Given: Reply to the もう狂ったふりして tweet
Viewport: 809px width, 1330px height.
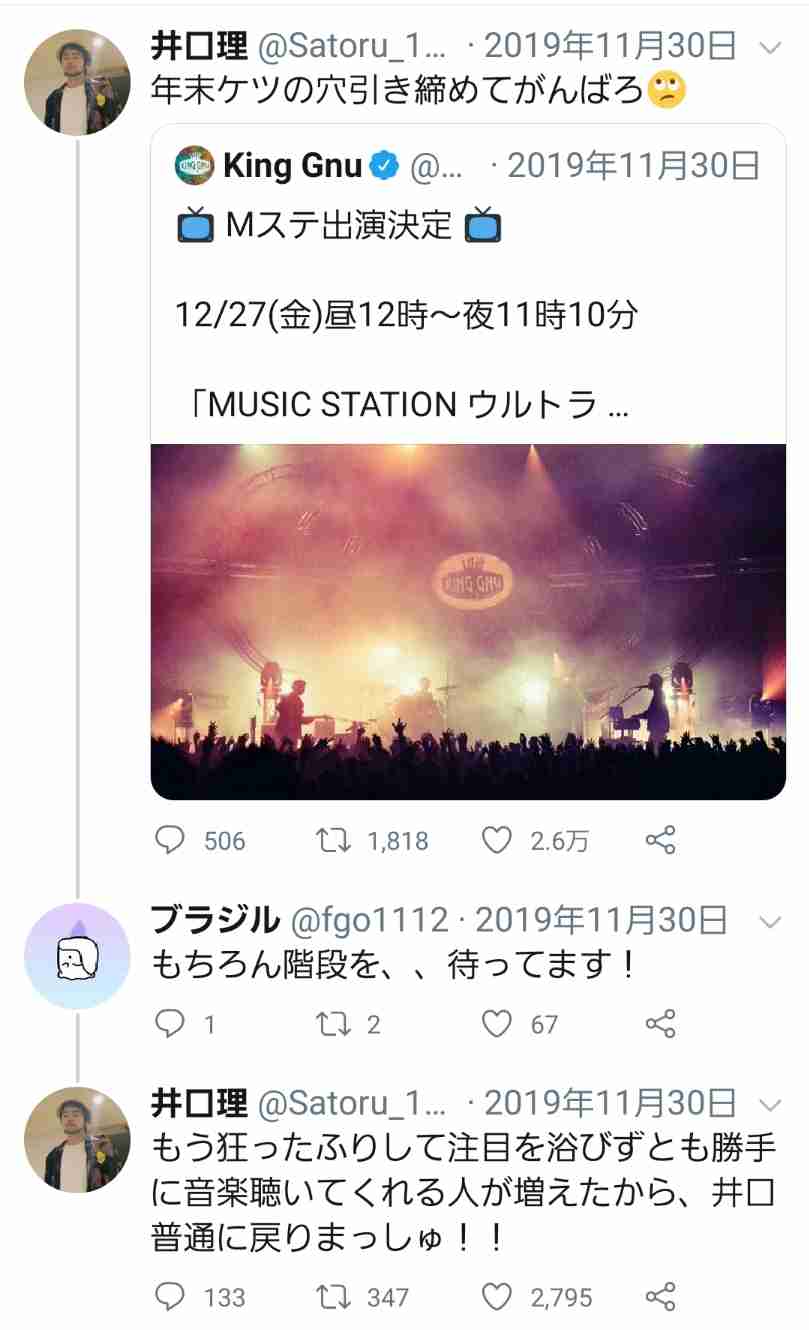Looking at the screenshot, I should coord(171,1297).
